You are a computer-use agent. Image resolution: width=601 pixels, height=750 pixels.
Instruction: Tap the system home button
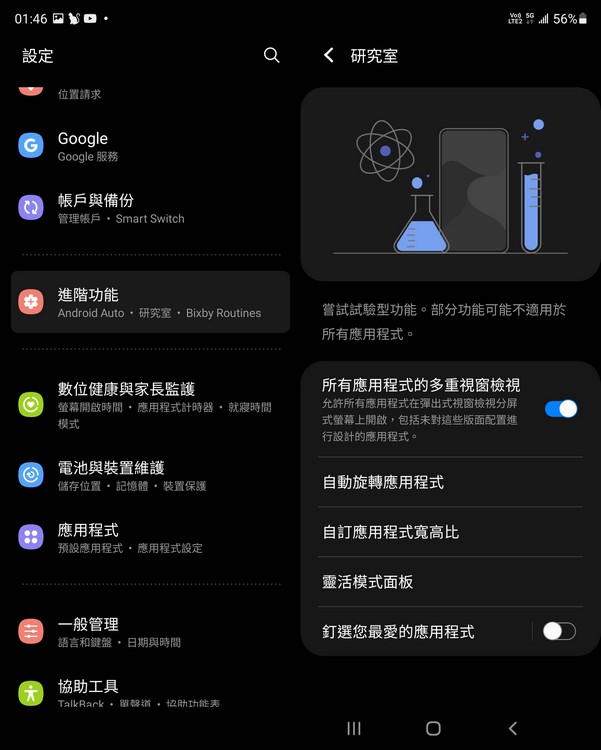(x=433, y=728)
